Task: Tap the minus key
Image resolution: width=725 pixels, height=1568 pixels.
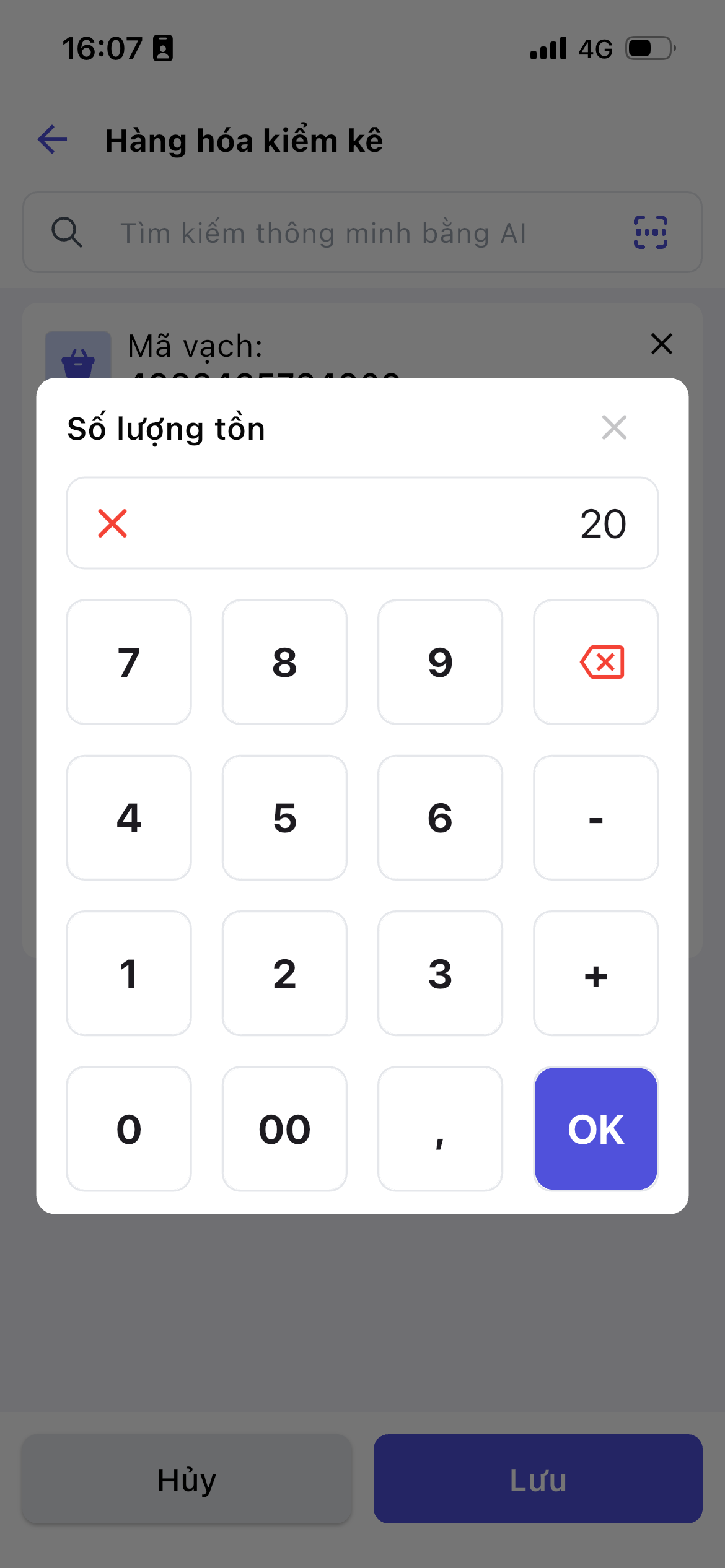Action: click(x=595, y=817)
